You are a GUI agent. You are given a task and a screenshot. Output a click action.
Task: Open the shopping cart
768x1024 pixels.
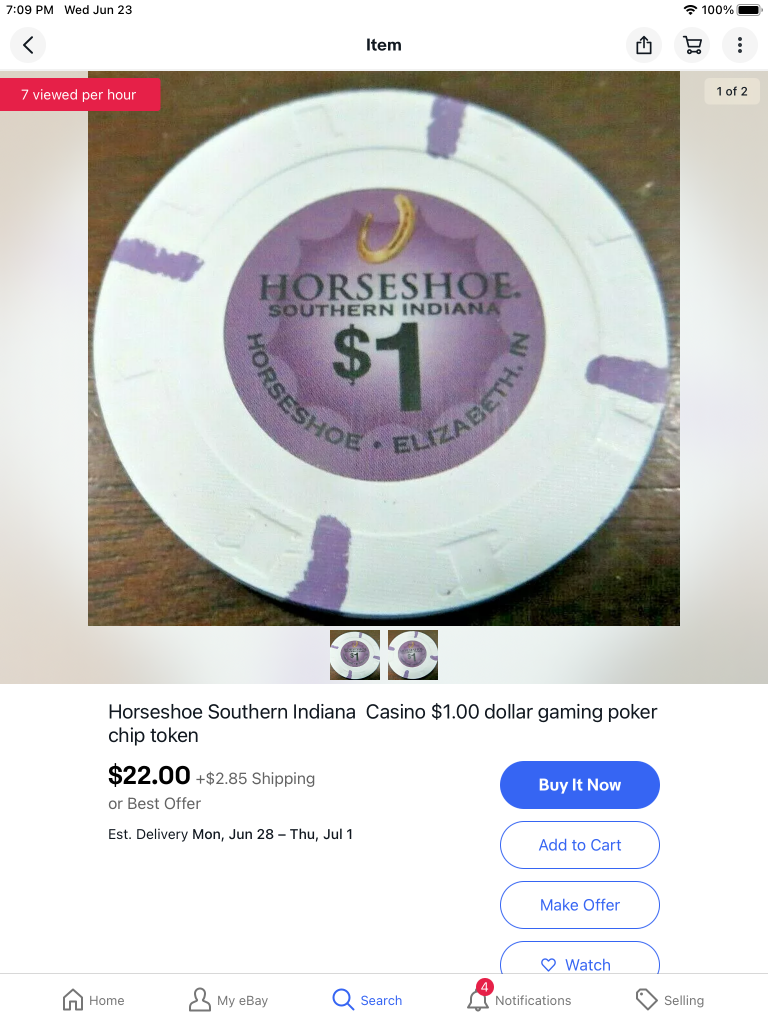[692, 45]
